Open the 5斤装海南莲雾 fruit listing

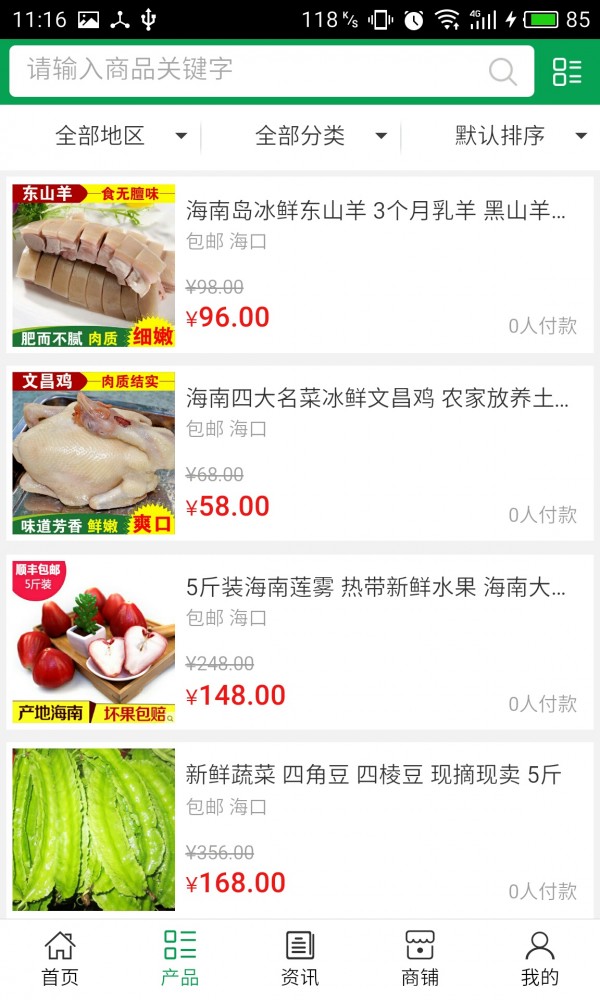click(x=300, y=641)
